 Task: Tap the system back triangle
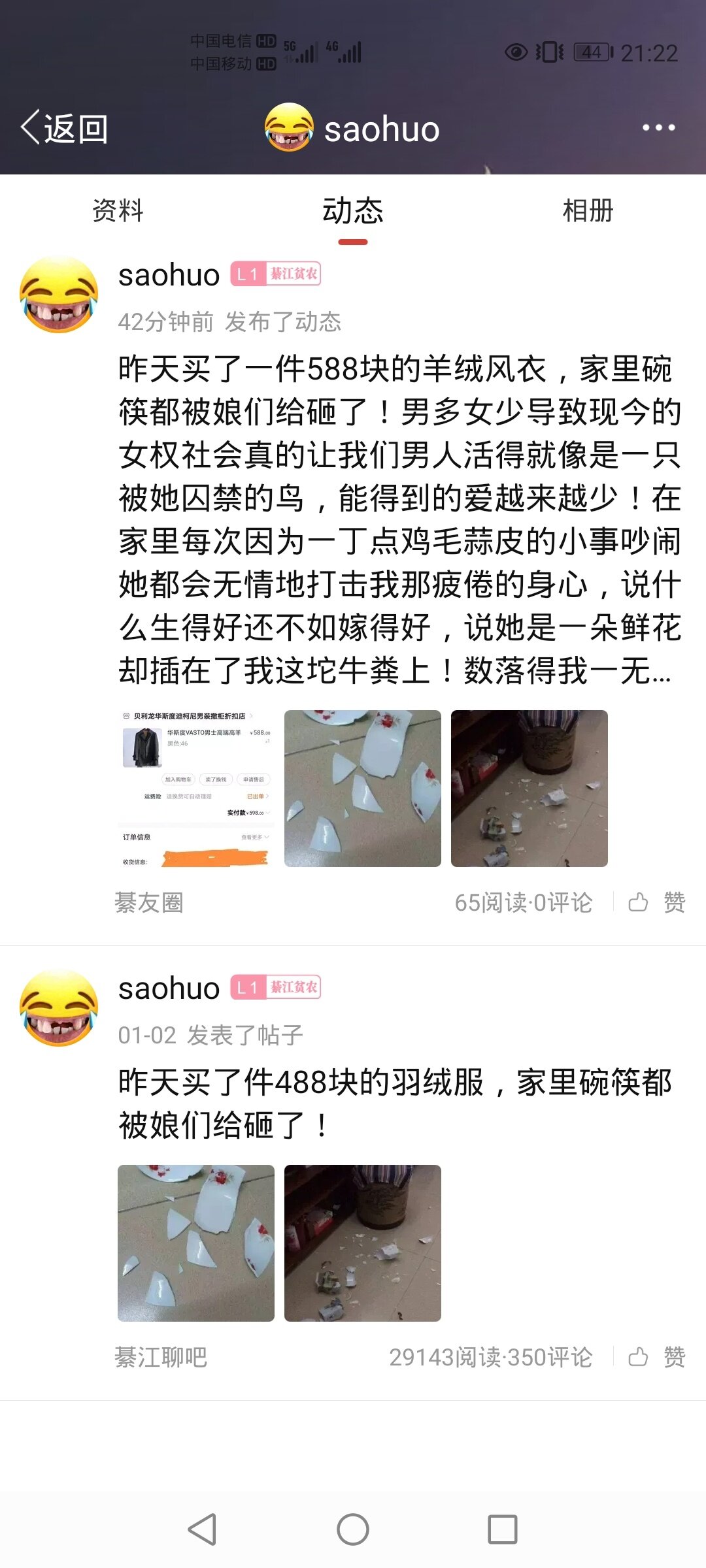(203, 1529)
